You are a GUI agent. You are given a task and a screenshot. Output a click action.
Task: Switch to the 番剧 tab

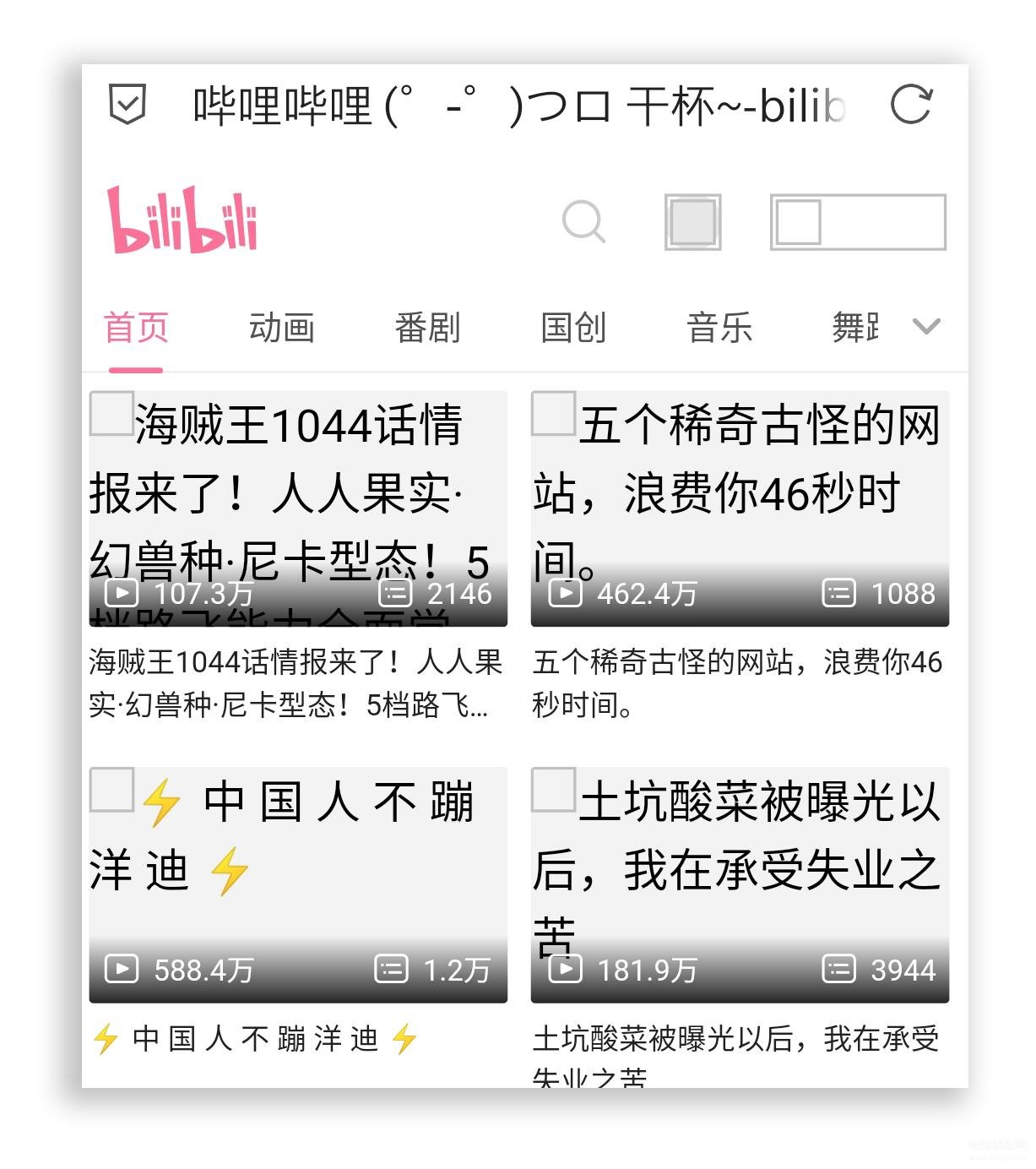point(427,328)
